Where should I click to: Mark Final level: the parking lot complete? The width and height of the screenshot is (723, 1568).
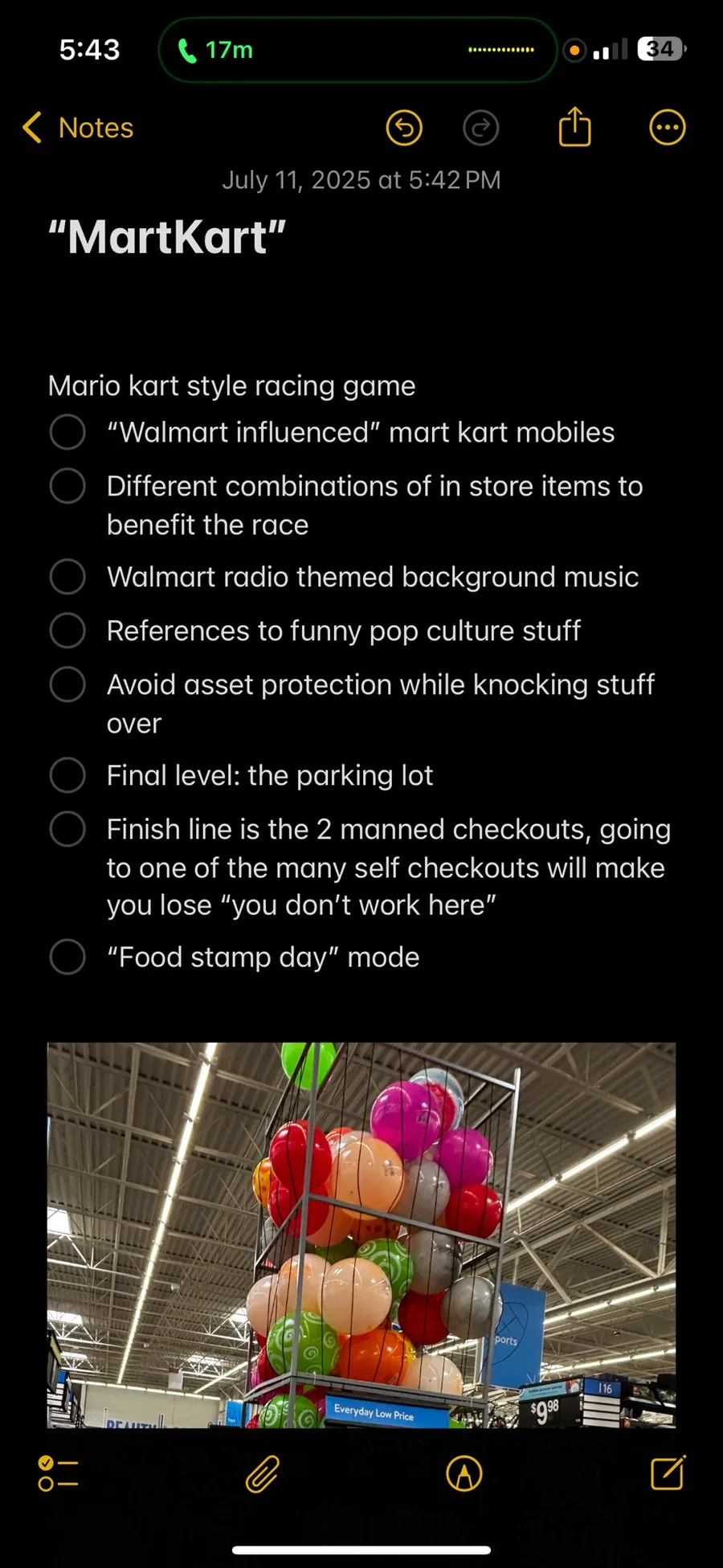[67, 775]
